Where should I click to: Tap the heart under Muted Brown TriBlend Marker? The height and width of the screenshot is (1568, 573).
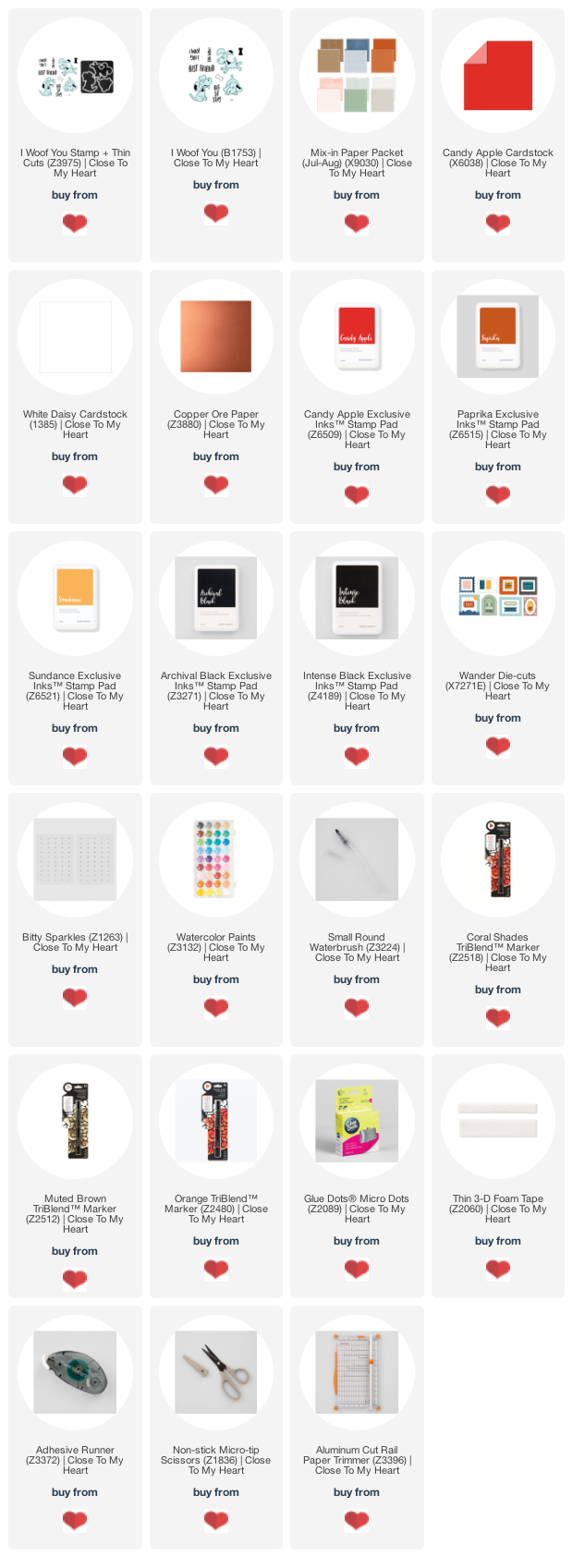coord(75,1279)
